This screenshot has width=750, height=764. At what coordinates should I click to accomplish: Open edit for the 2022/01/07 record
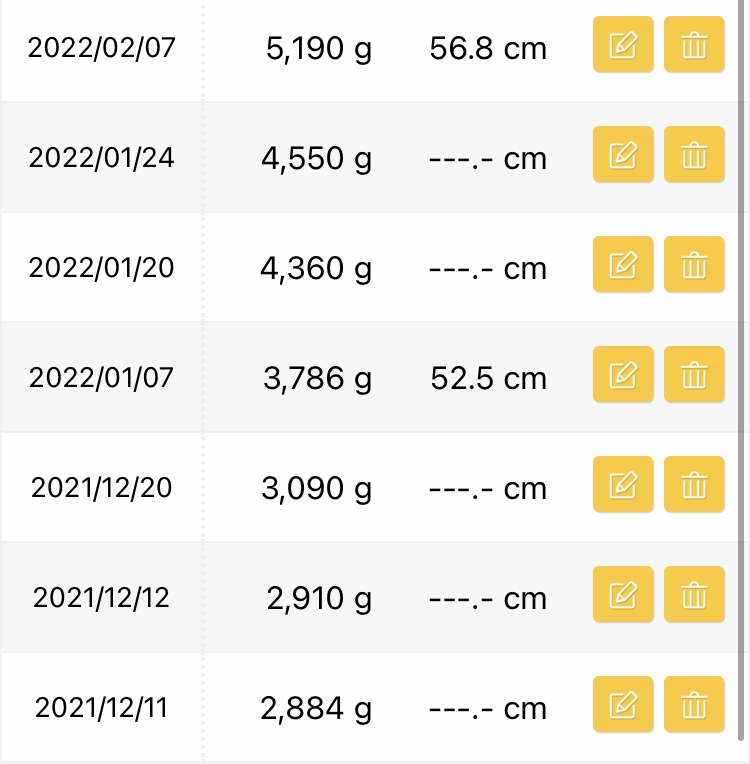[x=623, y=375]
